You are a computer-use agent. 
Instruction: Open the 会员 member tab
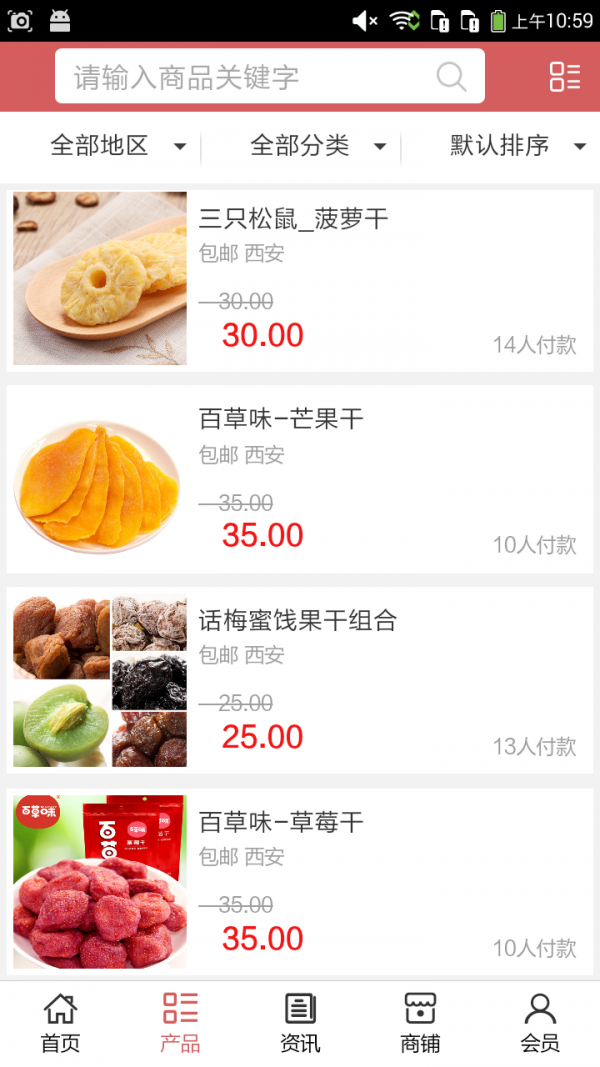pyautogui.click(x=540, y=1023)
